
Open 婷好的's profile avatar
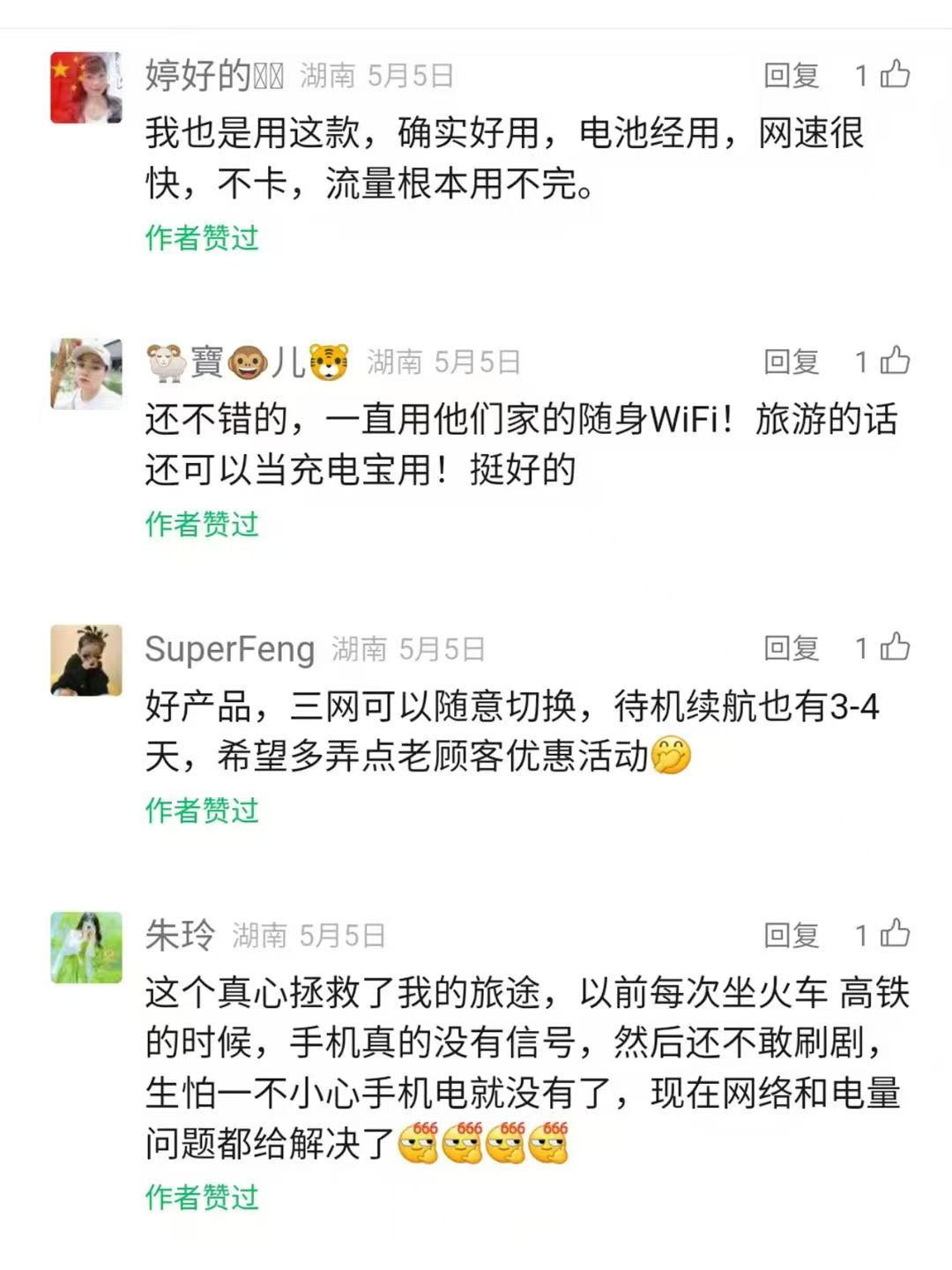(x=86, y=87)
